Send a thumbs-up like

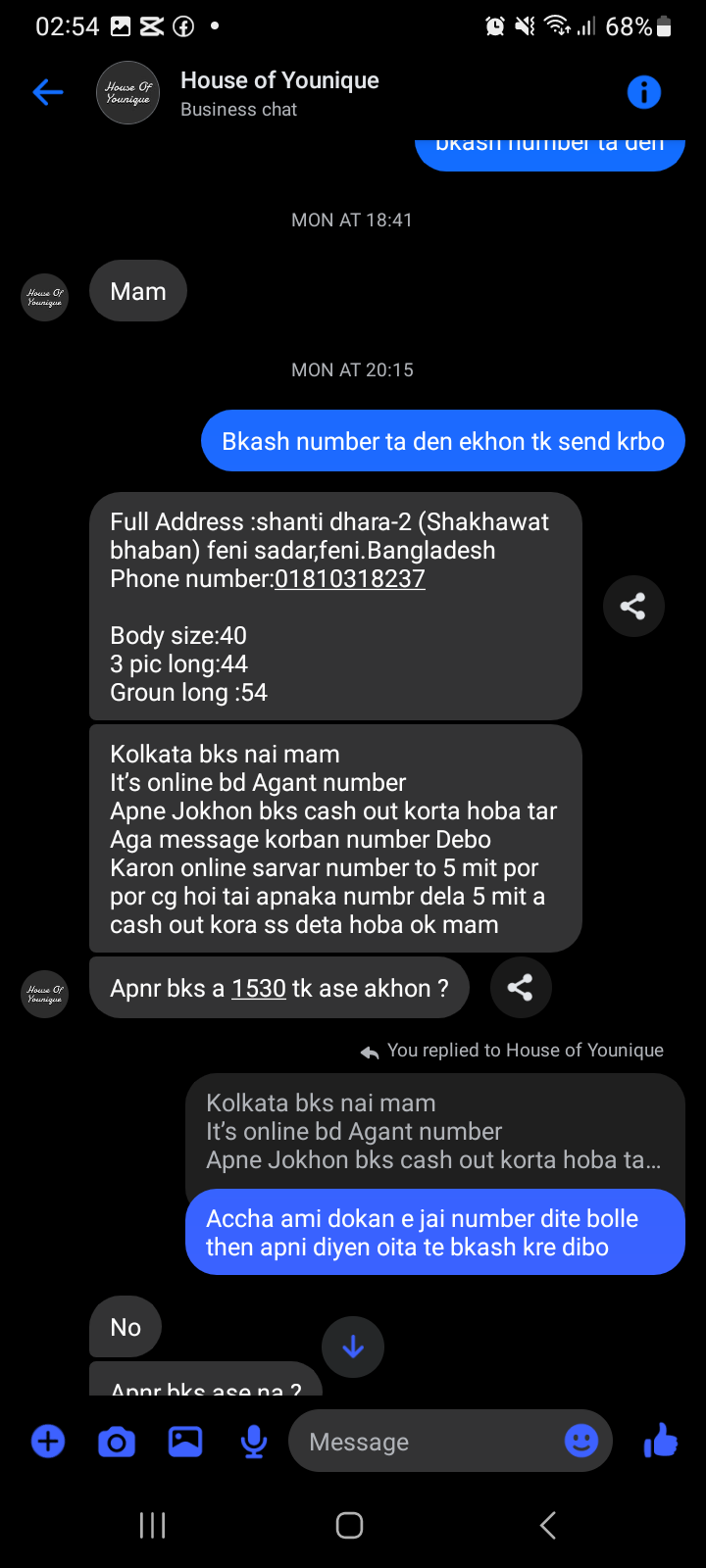point(661,1441)
